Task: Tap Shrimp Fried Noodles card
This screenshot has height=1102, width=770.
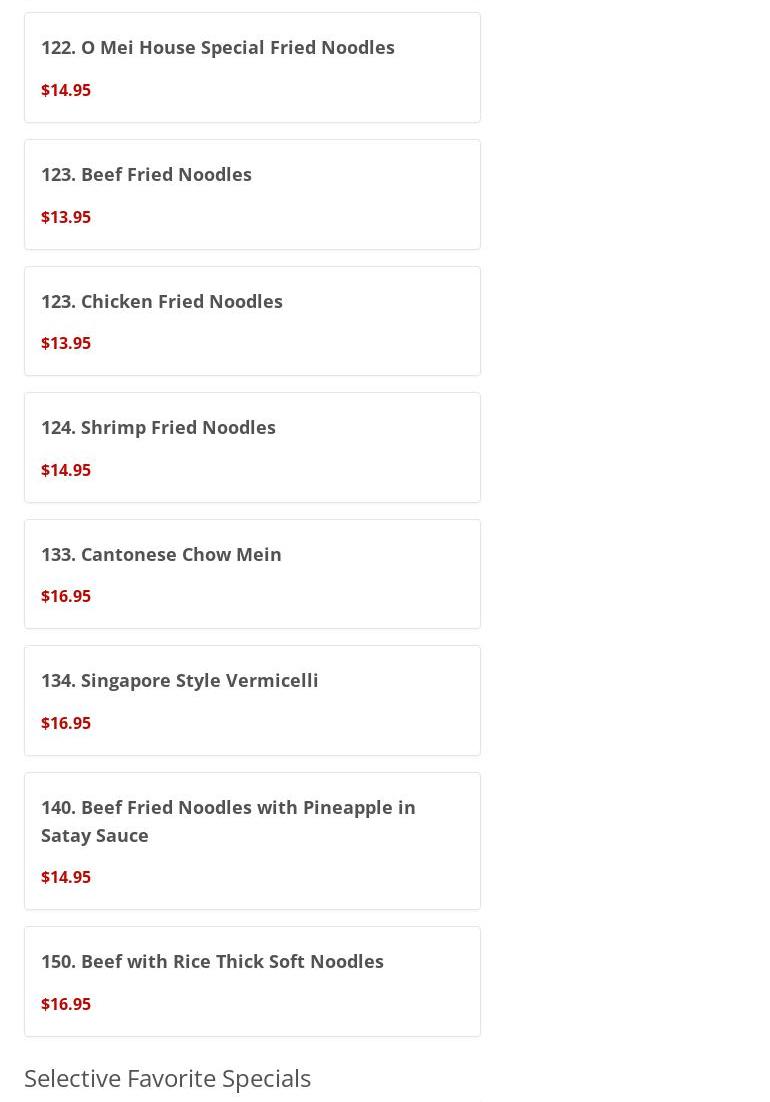Action: (x=252, y=447)
